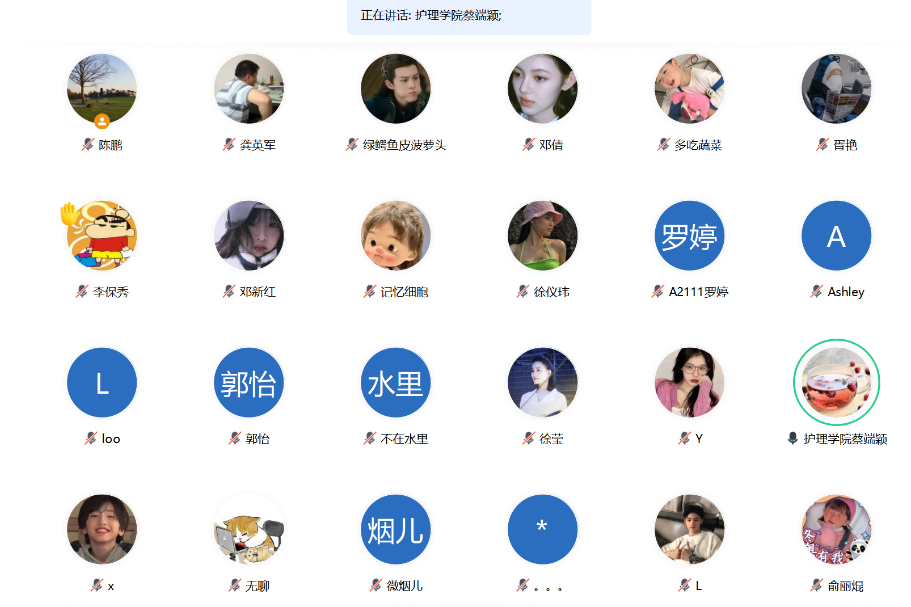
Task: Tap 绿鳄鱼皮菠萝头's avatar
Action: 396,90
